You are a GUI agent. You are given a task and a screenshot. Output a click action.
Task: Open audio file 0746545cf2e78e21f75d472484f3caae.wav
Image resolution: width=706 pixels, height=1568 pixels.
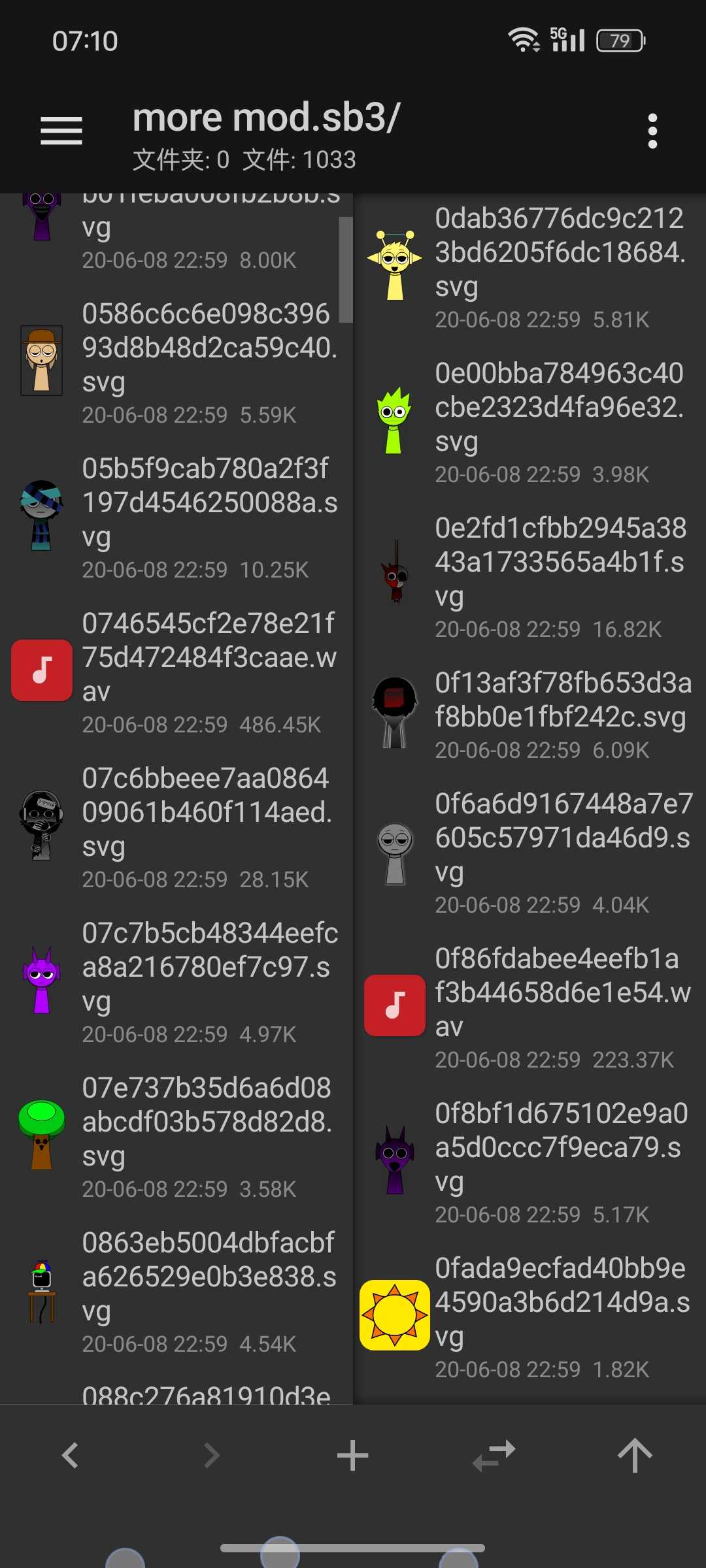[x=176, y=671]
